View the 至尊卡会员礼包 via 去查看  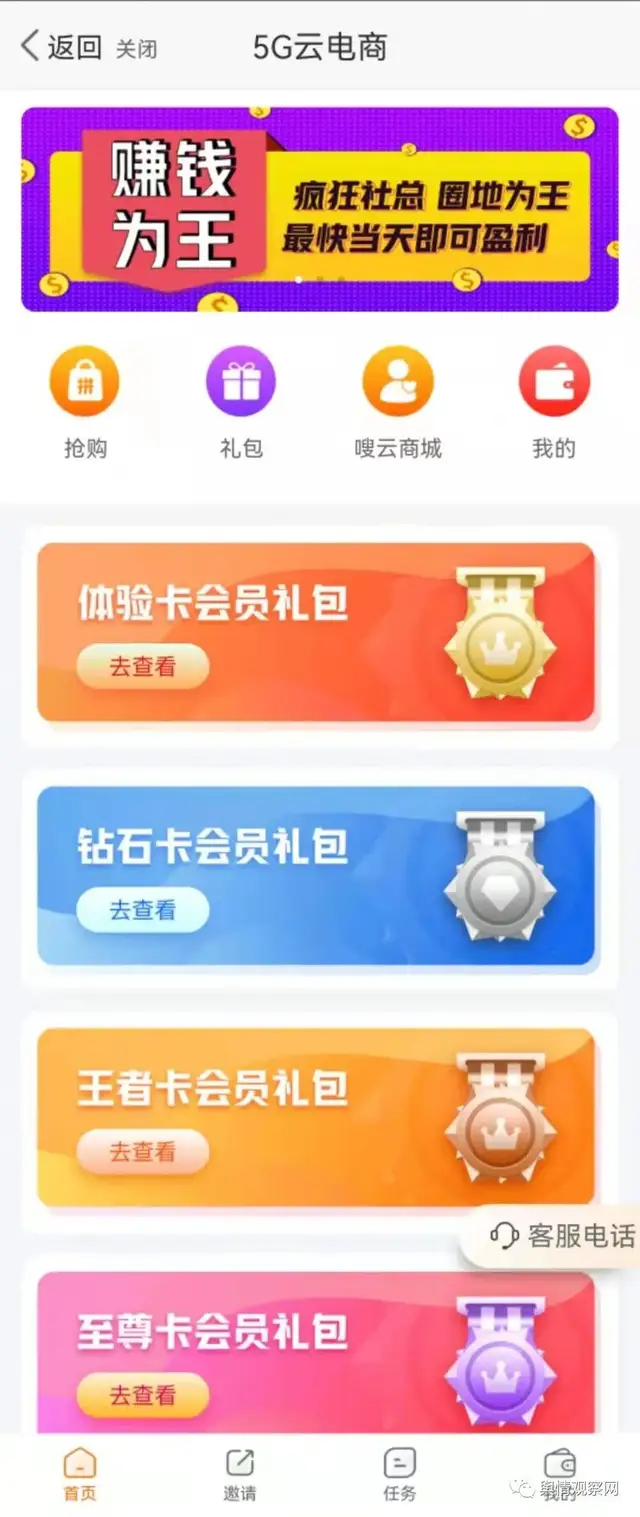click(x=142, y=1395)
